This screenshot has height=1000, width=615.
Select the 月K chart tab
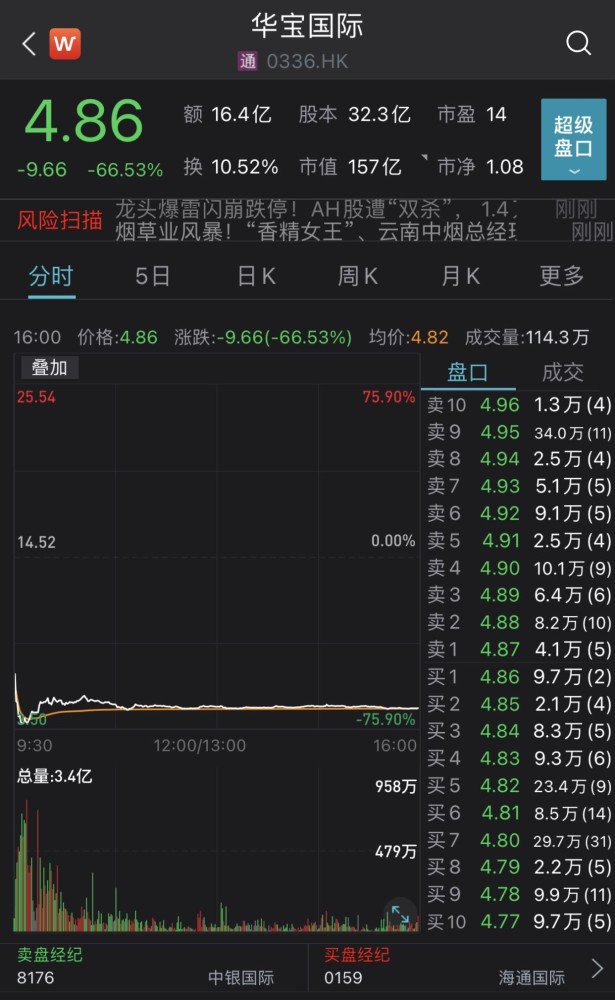click(x=459, y=276)
